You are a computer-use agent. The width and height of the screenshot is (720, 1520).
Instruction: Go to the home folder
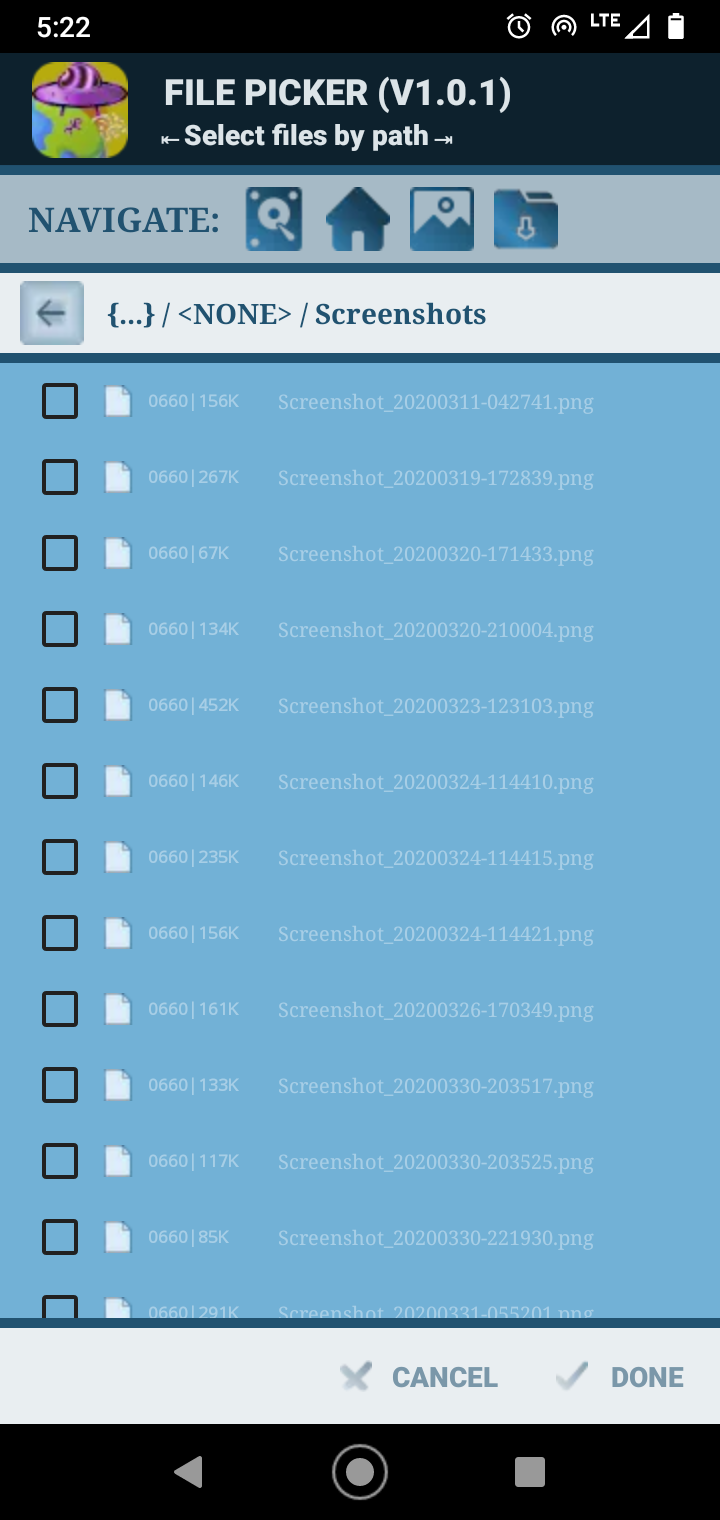(358, 219)
